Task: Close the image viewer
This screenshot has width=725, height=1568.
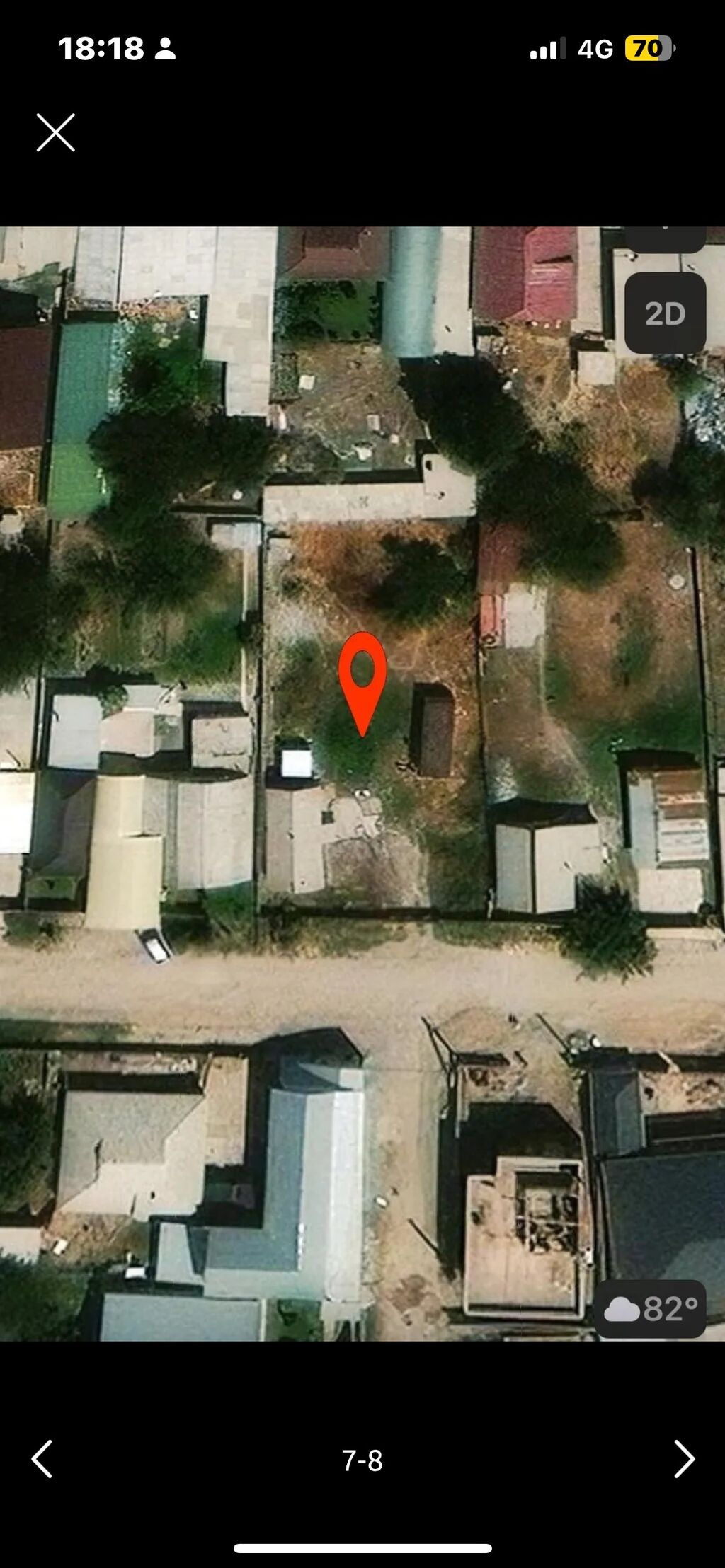Action: (56, 132)
